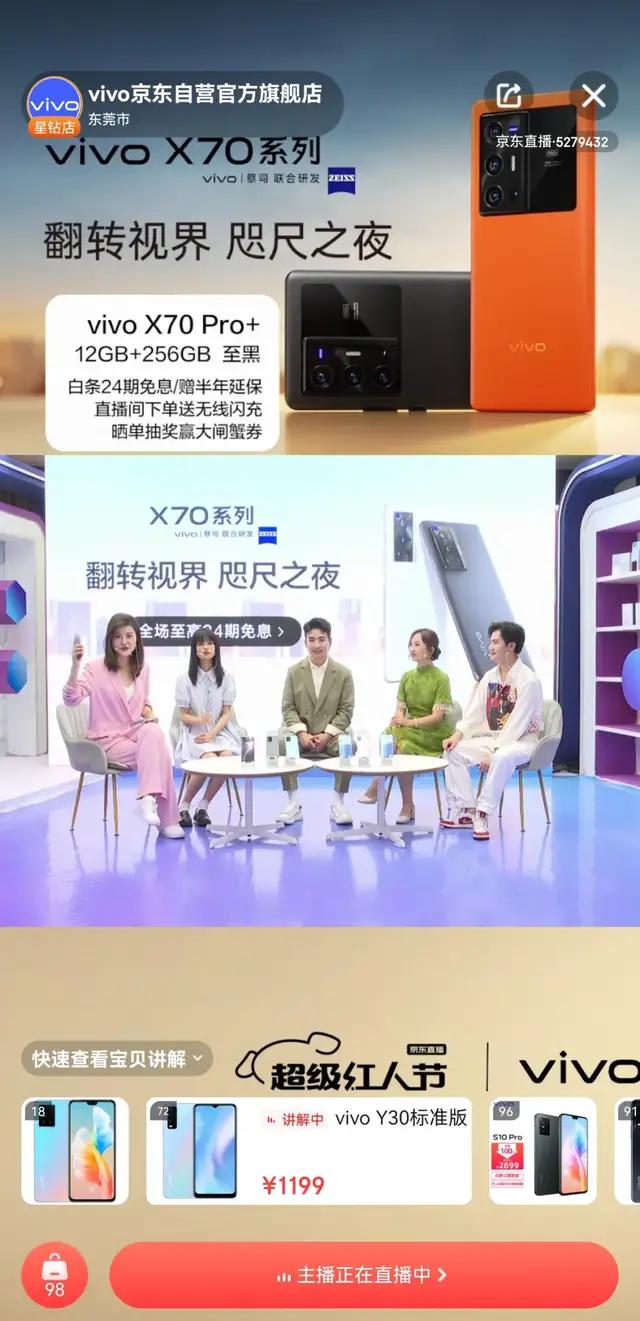Open S10 Pro product number 96
Viewport: 640px width, 1321px height.
click(543, 1151)
